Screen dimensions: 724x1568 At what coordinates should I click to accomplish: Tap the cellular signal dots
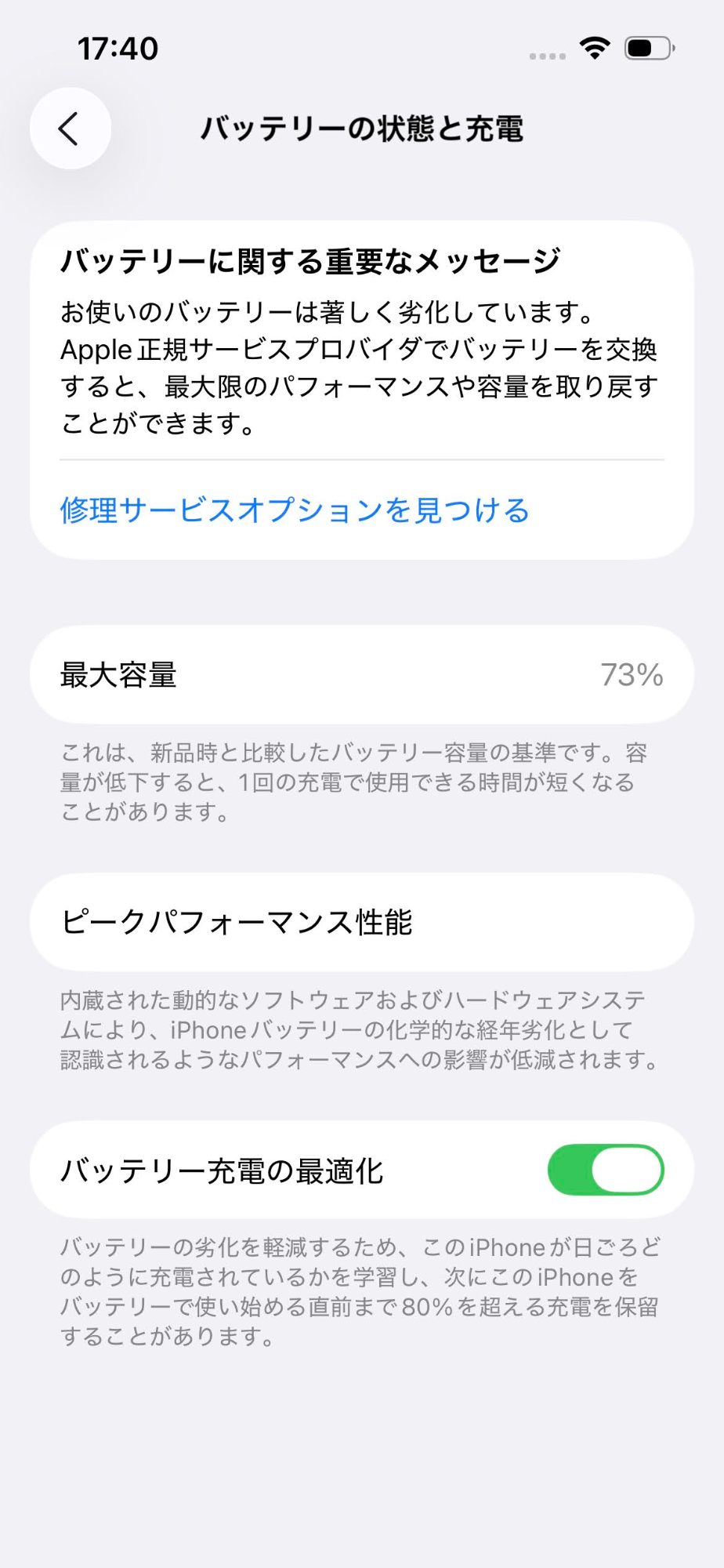[x=547, y=53]
